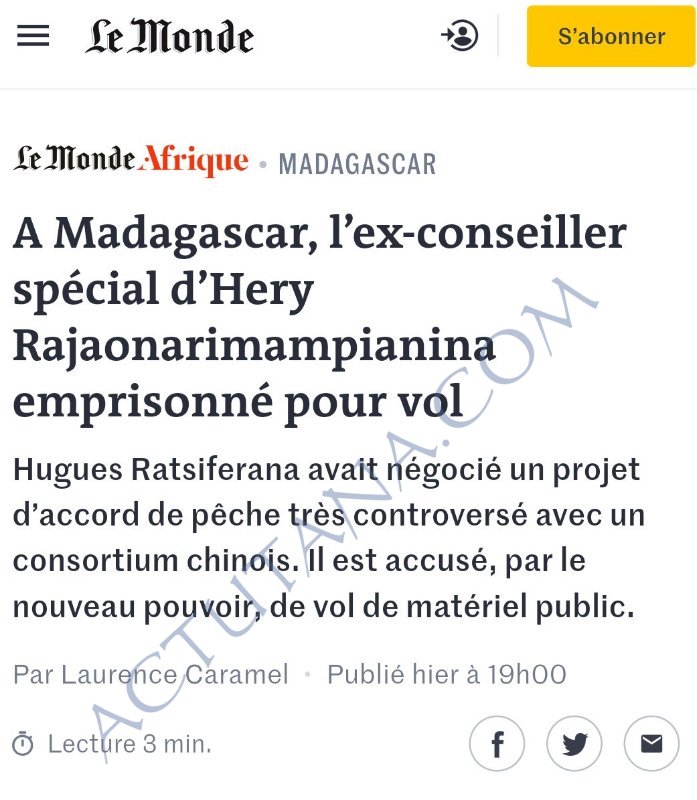The height and width of the screenshot is (800, 697).
Task: Open the Madagascar category link
Action: [x=357, y=164]
